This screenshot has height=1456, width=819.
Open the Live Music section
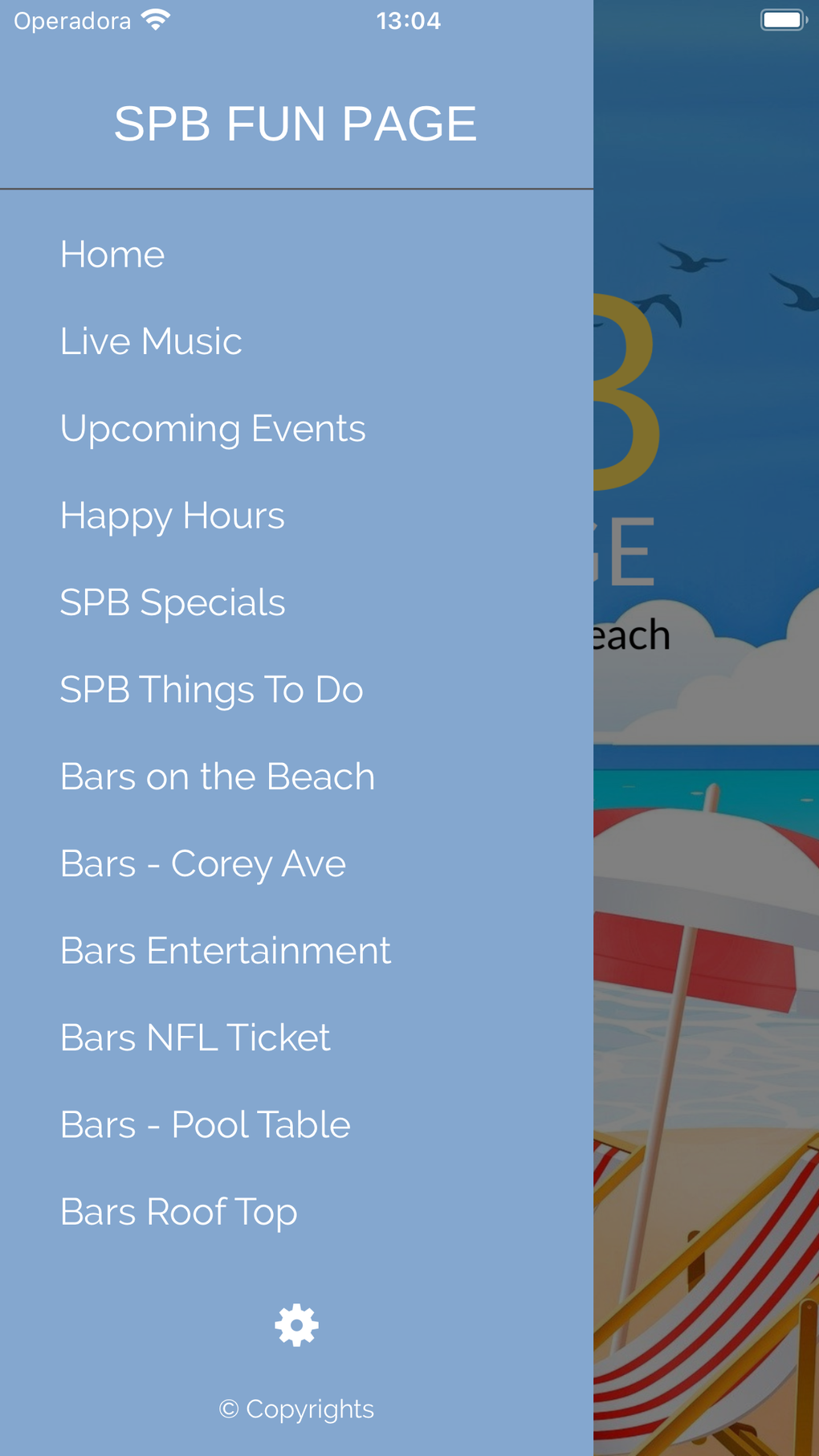[151, 341]
